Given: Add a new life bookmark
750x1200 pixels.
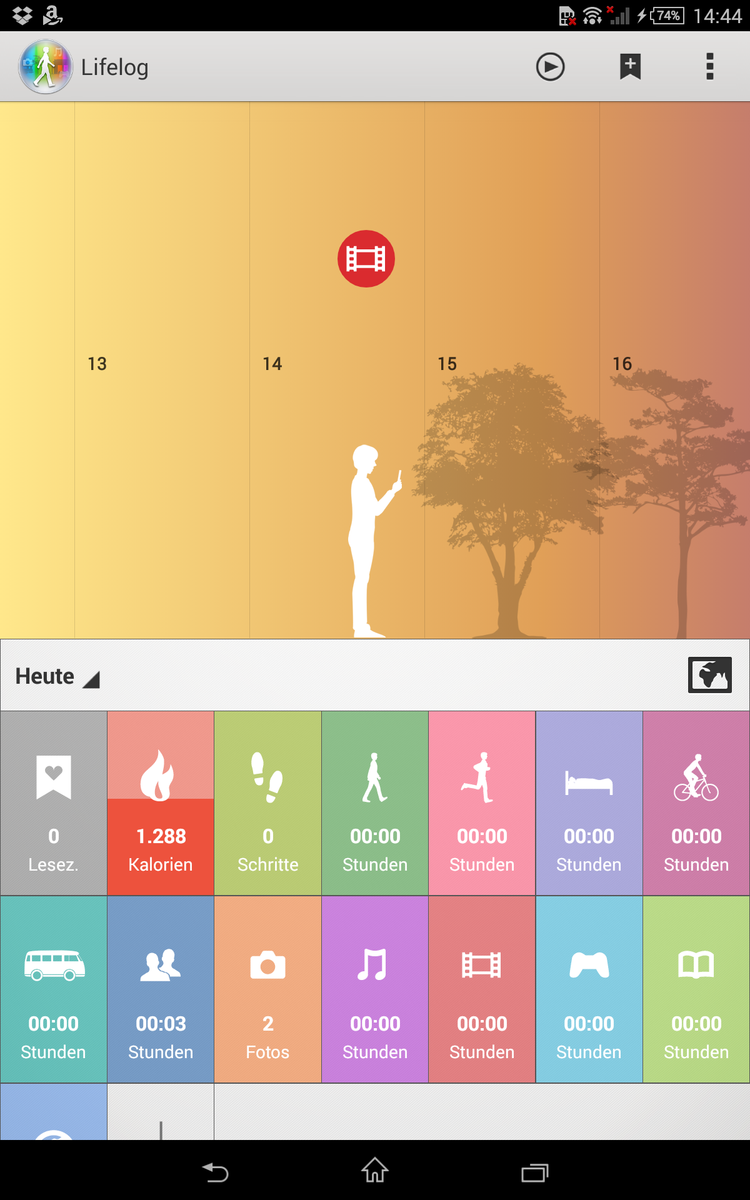Looking at the screenshot, I should [629, 67].
